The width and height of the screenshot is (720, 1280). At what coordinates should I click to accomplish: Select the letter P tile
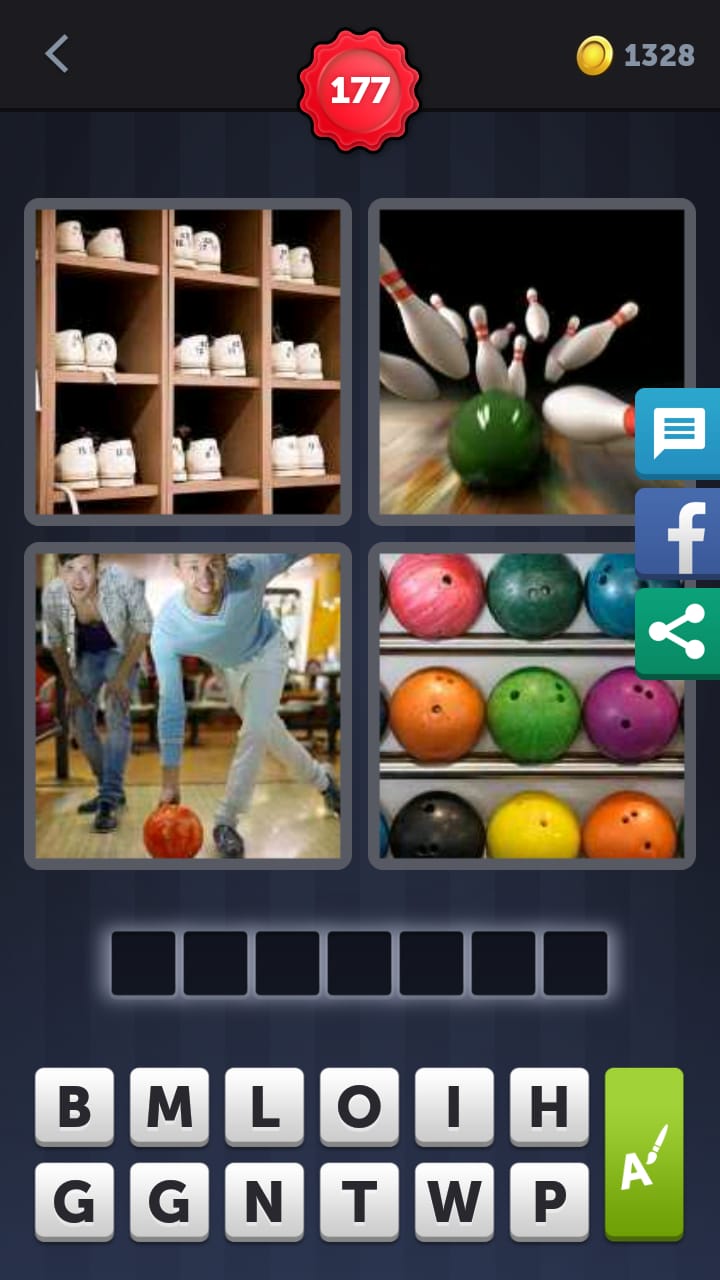[x=549, y=1201]
